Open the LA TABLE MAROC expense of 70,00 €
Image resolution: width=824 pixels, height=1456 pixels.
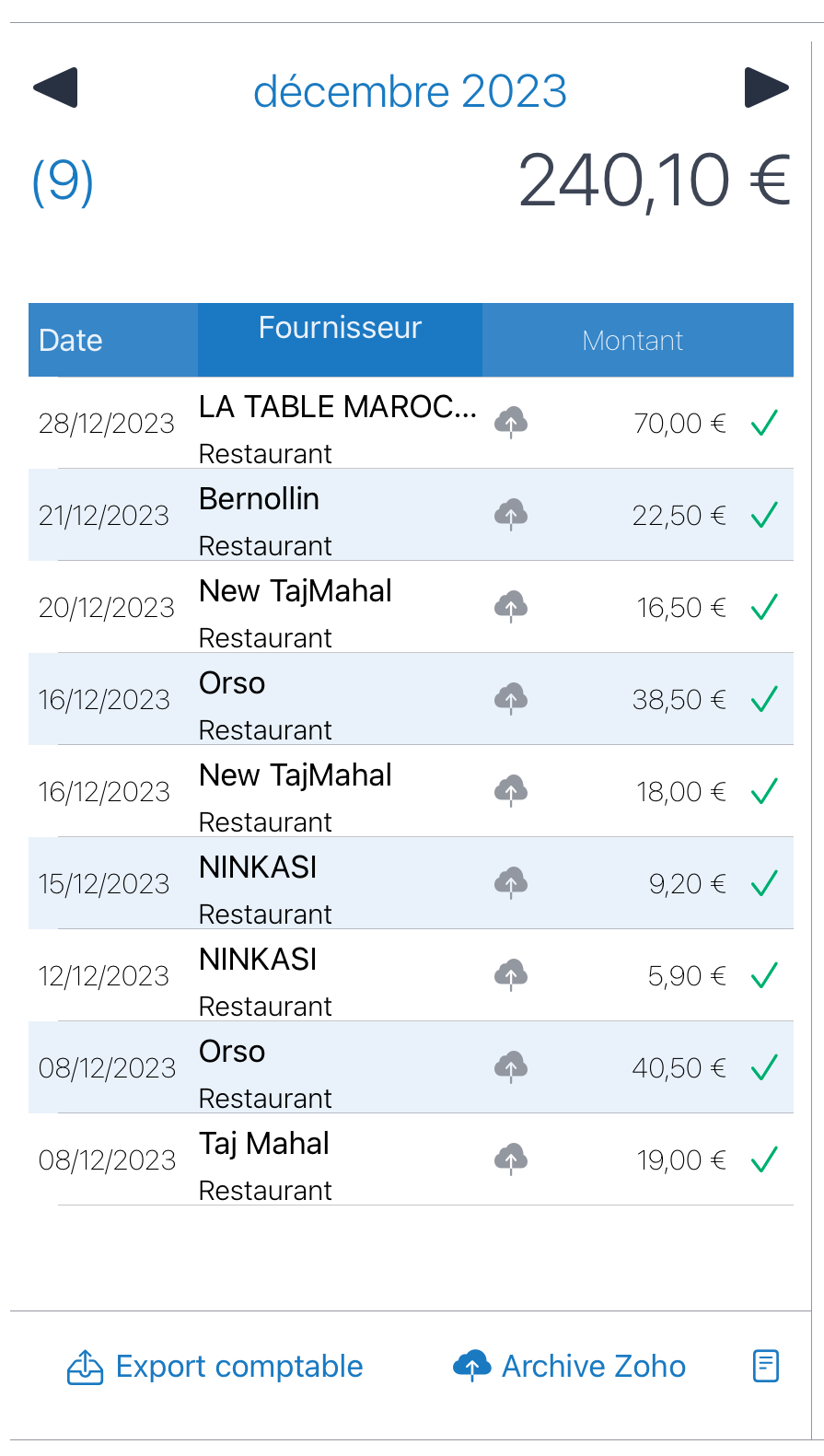coord(411,423)
